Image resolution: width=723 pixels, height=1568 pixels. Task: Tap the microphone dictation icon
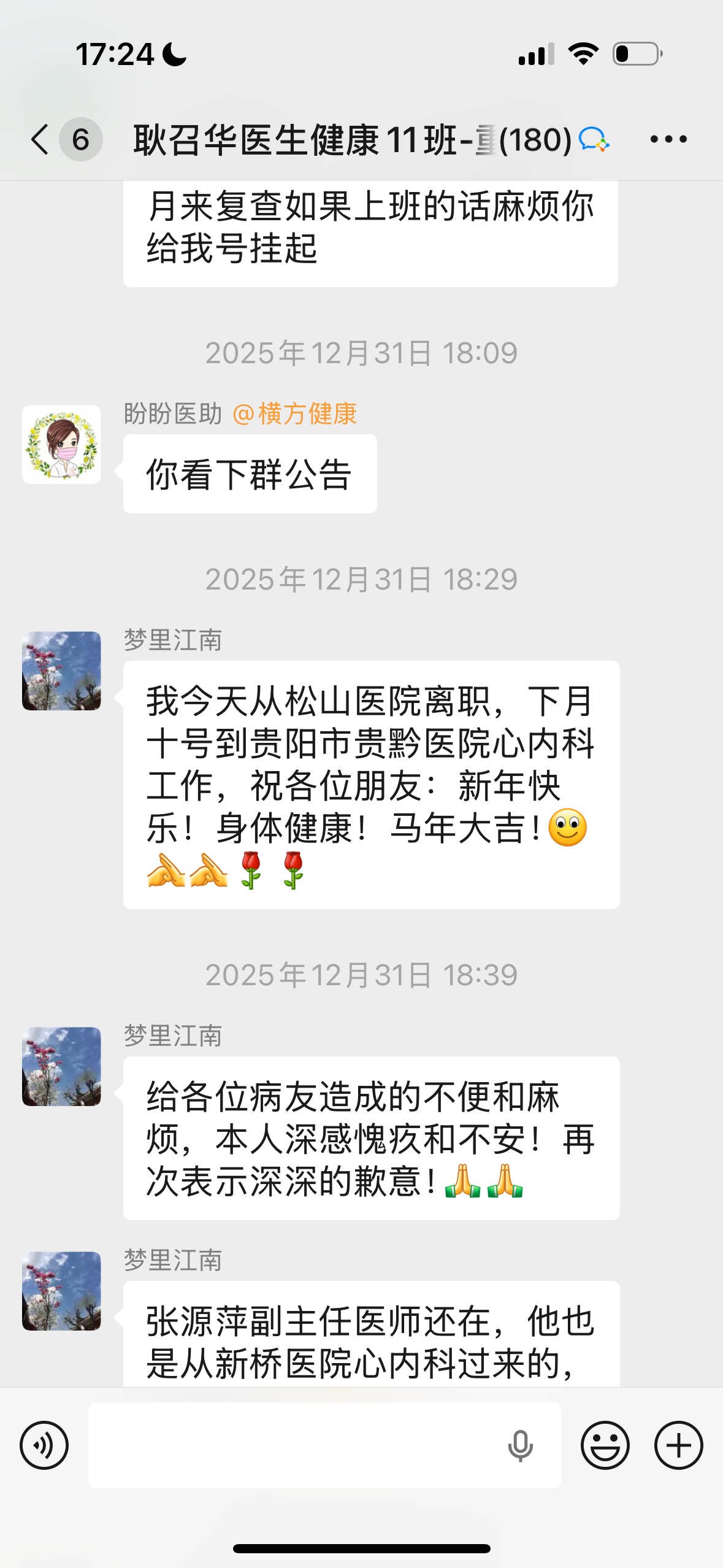[x=520, y=1446]
